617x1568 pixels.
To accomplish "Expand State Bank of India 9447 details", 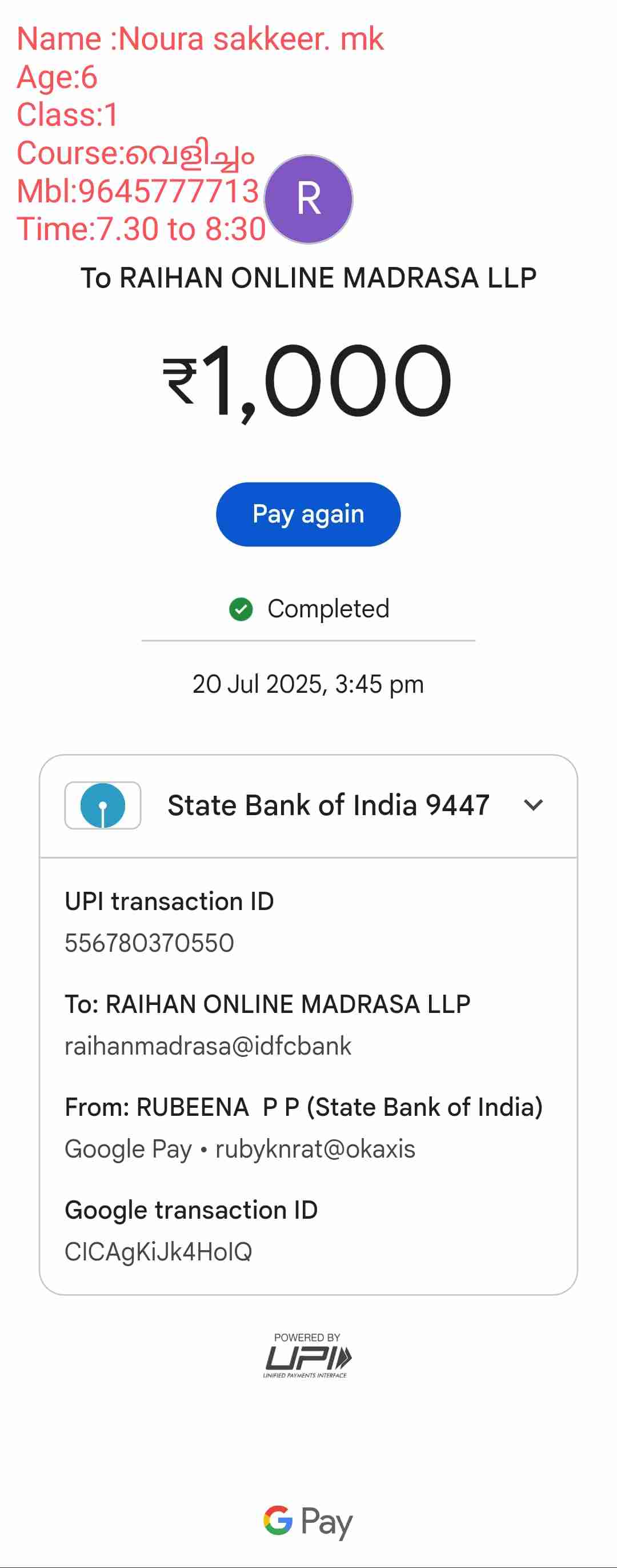I will [533, 805].
